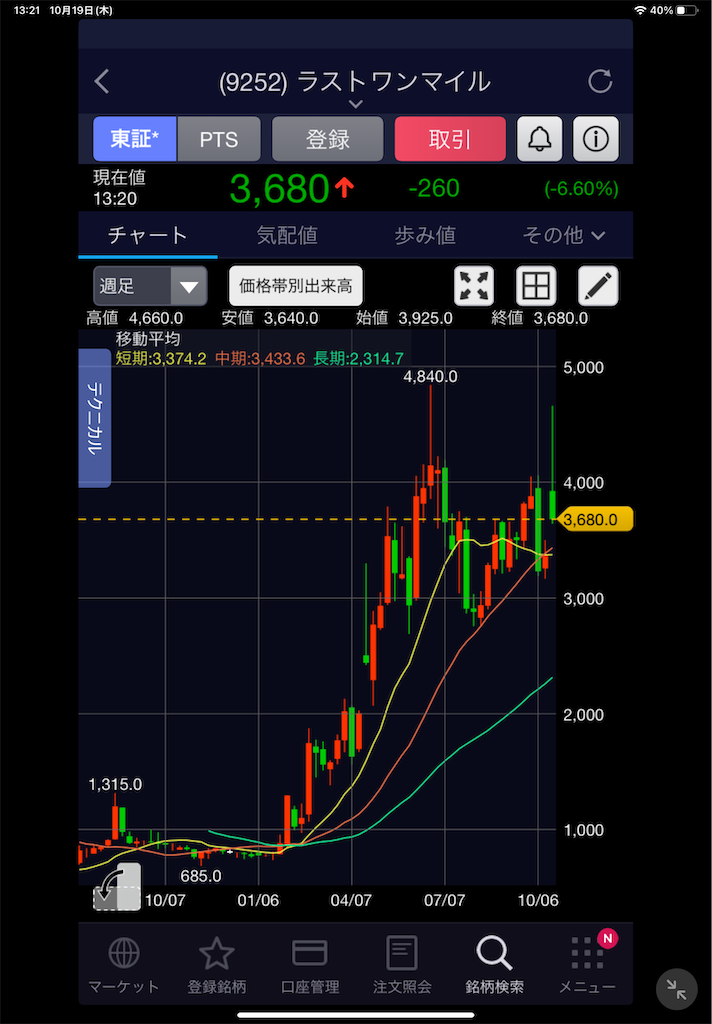Tap the 登録 button
This screenshot has width=712, height=1024.
(x=328, y=139)
